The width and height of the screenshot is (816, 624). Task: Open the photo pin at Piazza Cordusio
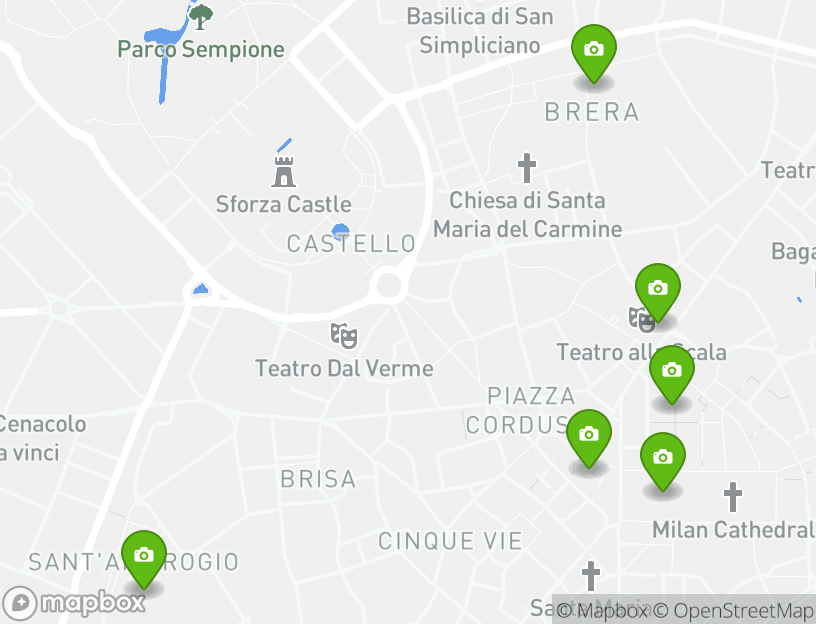[589, 435]
